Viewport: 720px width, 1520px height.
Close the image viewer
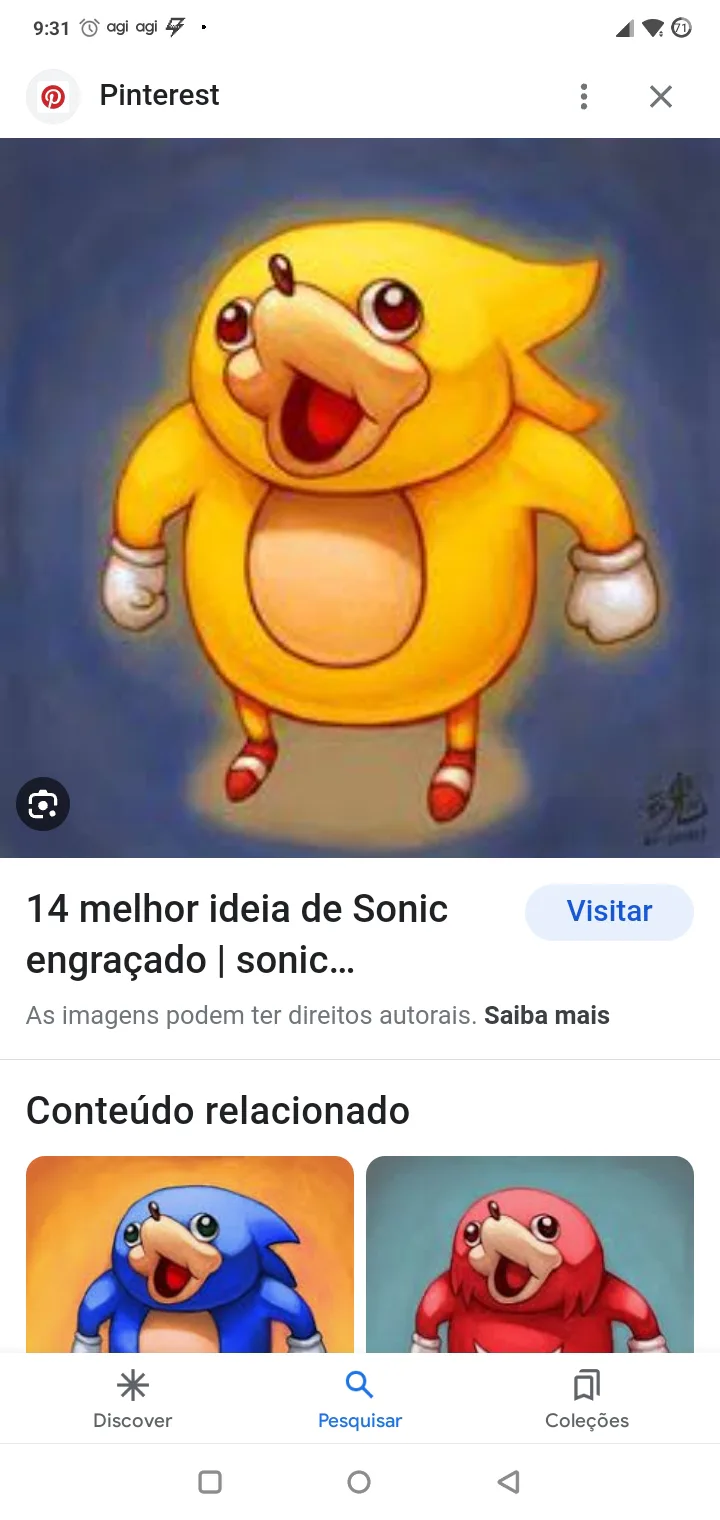pyautogui.click(x=660, y=96)
